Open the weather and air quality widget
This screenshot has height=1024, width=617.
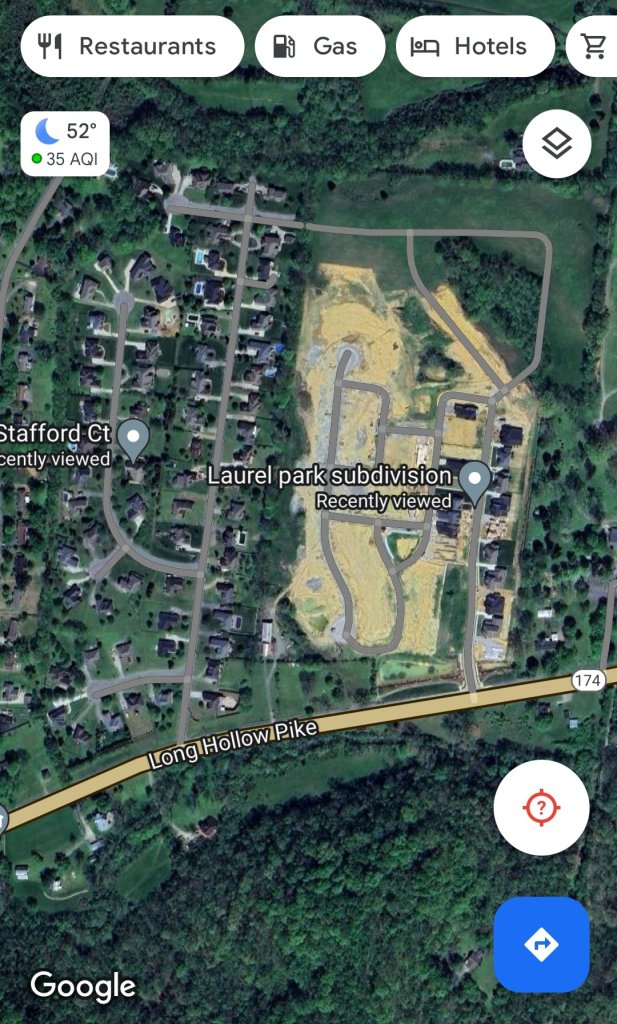coord(66,144)
